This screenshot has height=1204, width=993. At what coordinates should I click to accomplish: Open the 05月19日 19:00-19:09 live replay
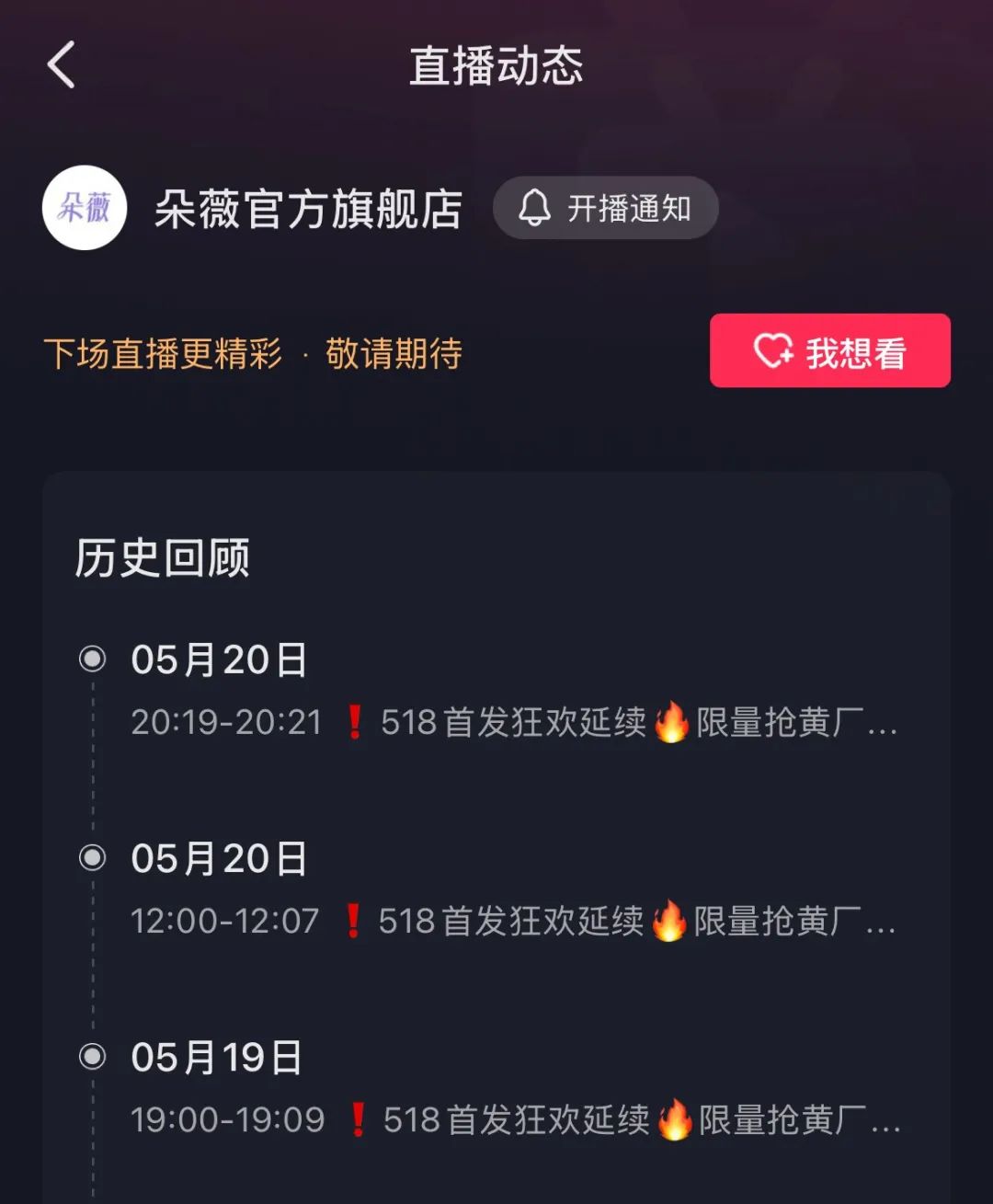514,1119
